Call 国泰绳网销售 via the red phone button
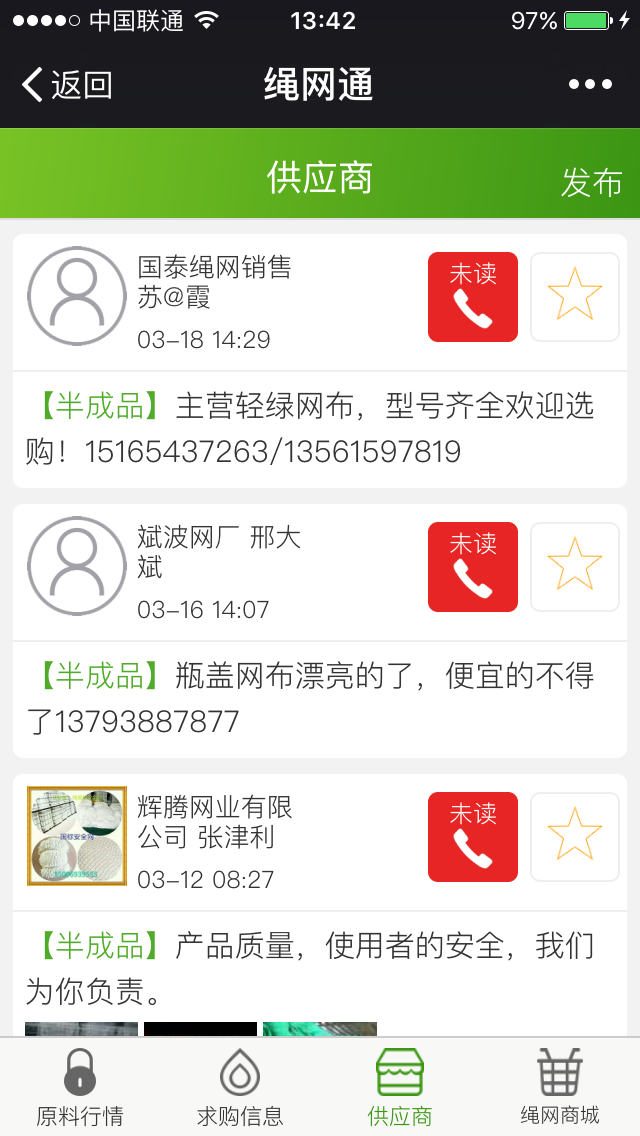 click(x=473, y=297)
